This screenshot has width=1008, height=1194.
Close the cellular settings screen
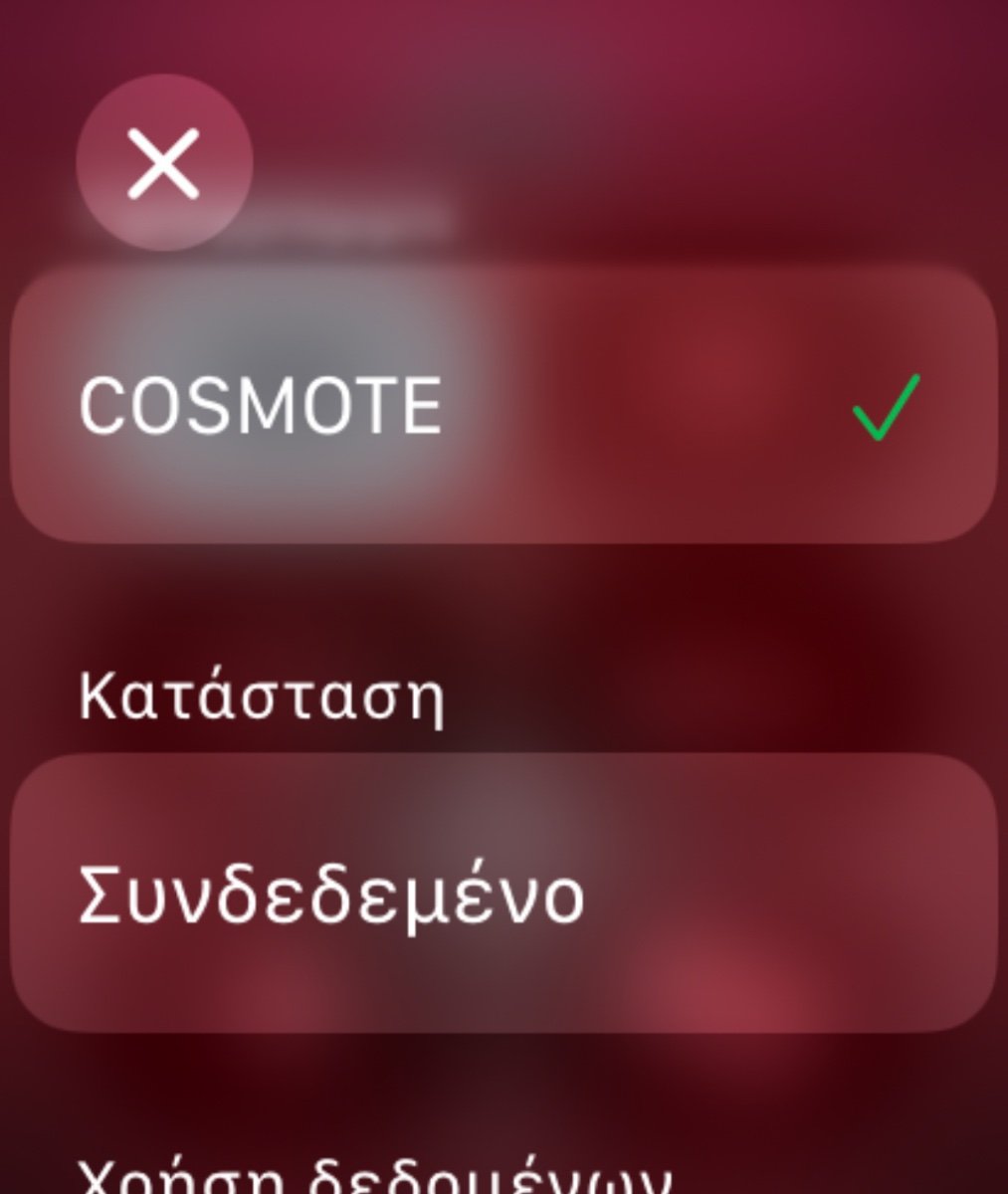(164, 162)
